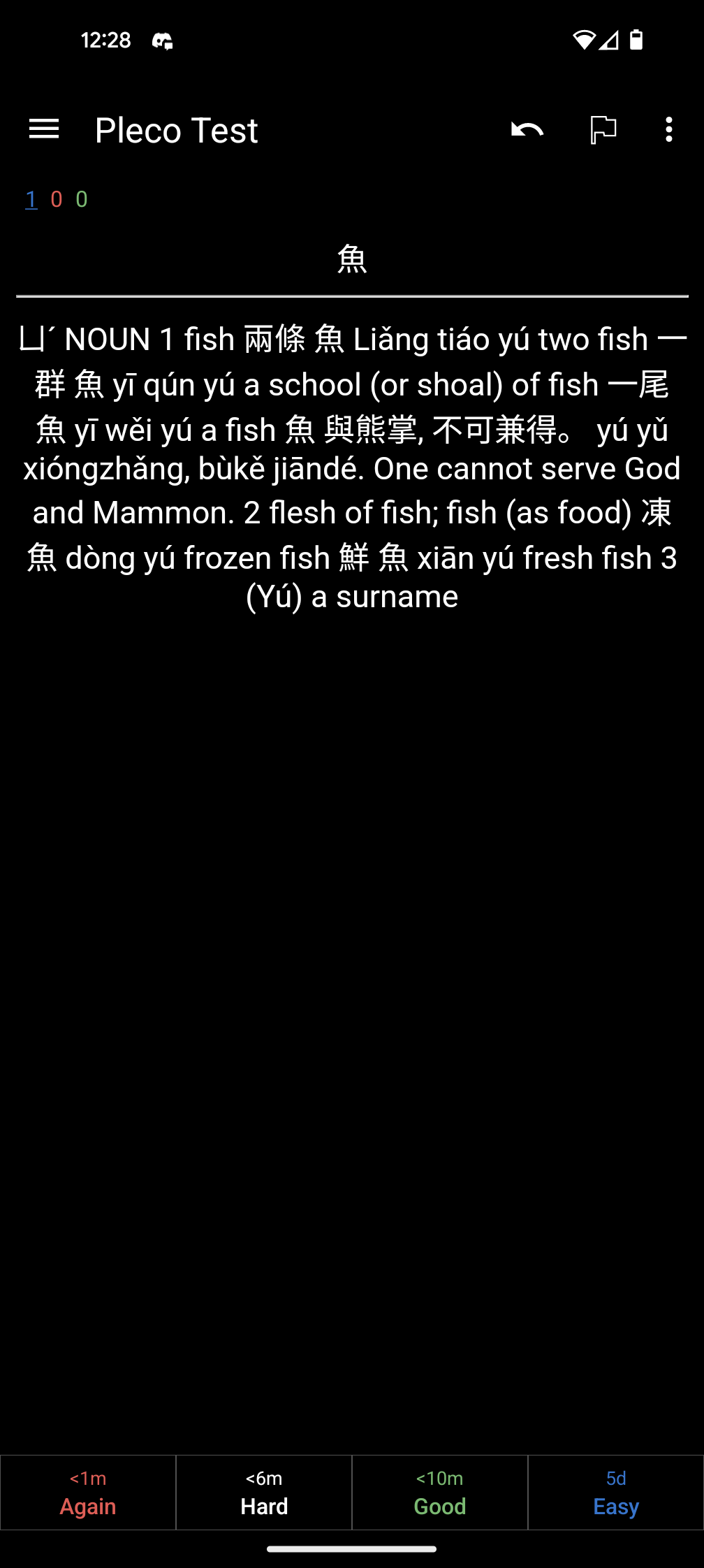Viewport: 704px width, 1568px height.
Task: Open the navigation drawer menu
Action: click(44, 129)
